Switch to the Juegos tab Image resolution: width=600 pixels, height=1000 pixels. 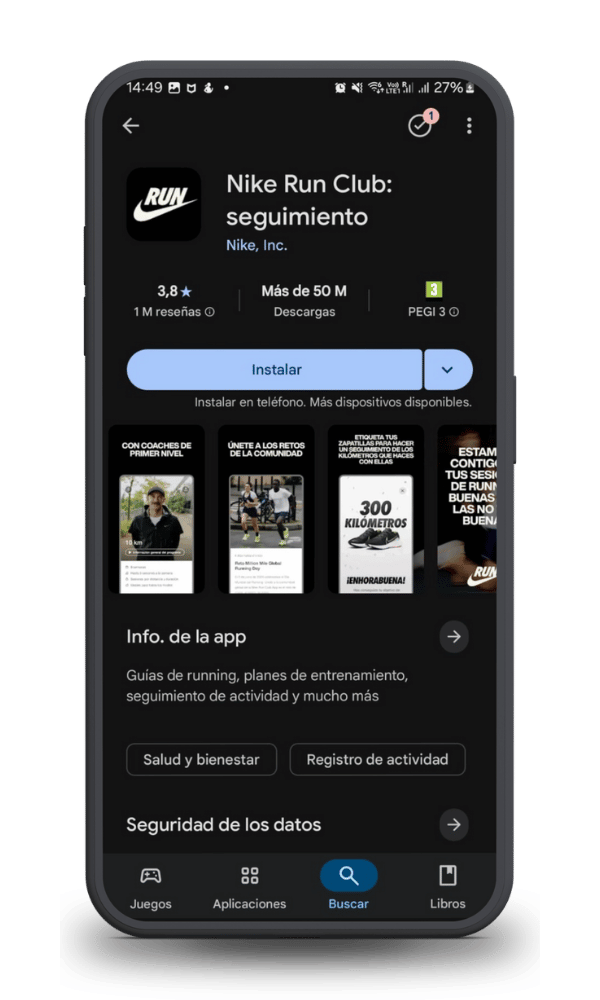coord(151,886)
